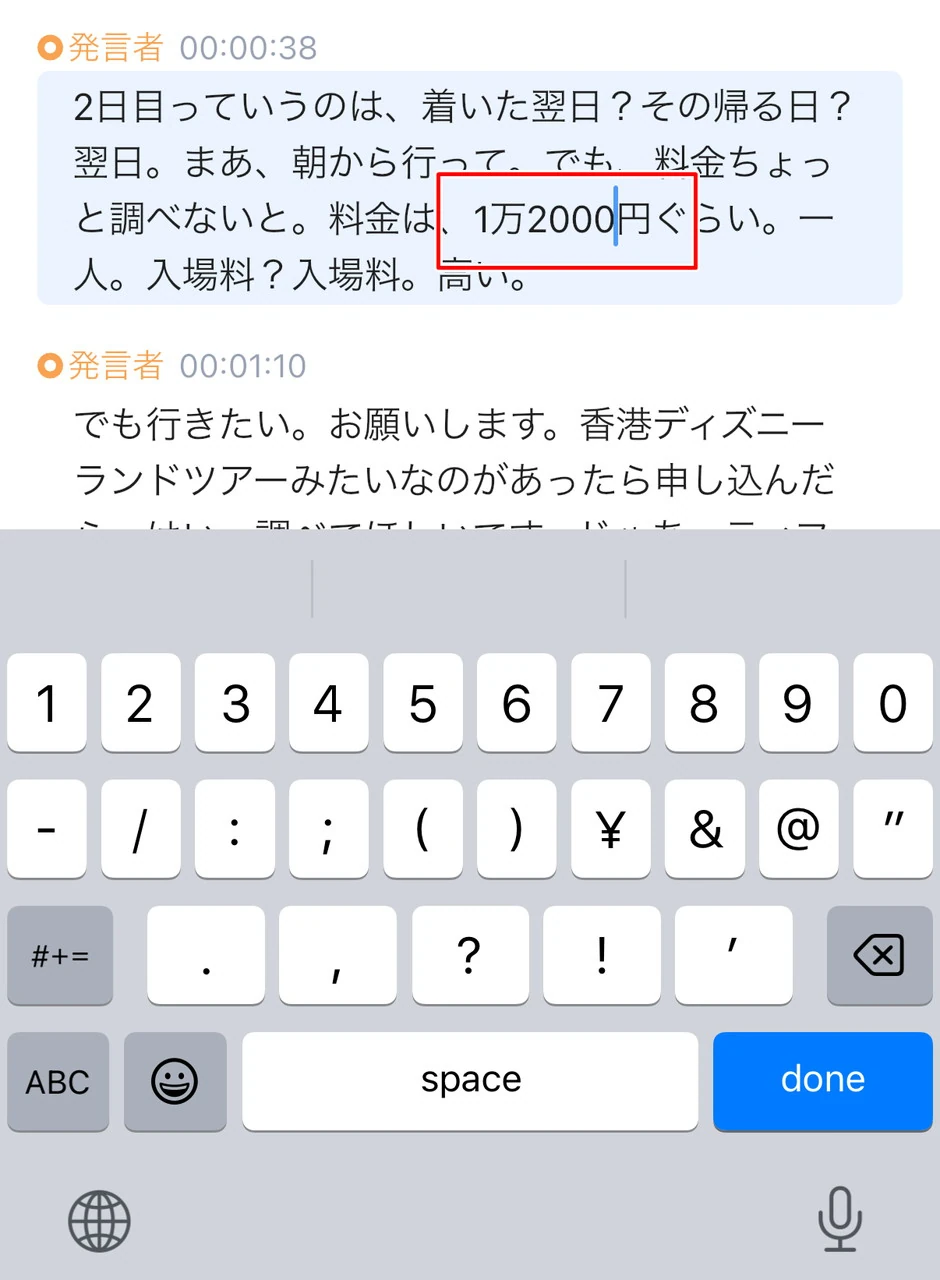940x1280 pixels.
Task: Type the yen symbol ¥
Action: 610,829
